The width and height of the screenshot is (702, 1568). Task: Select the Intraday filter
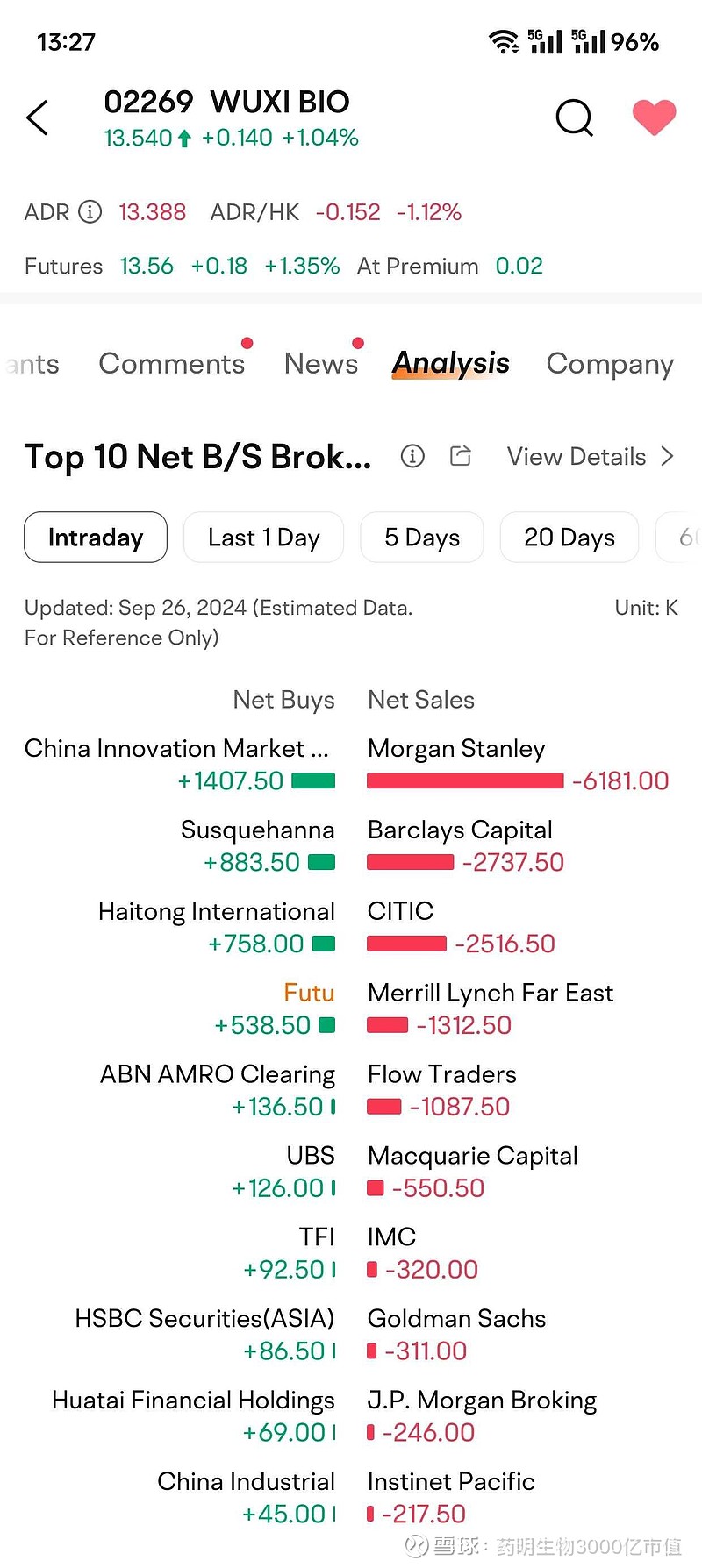point(95,537)
